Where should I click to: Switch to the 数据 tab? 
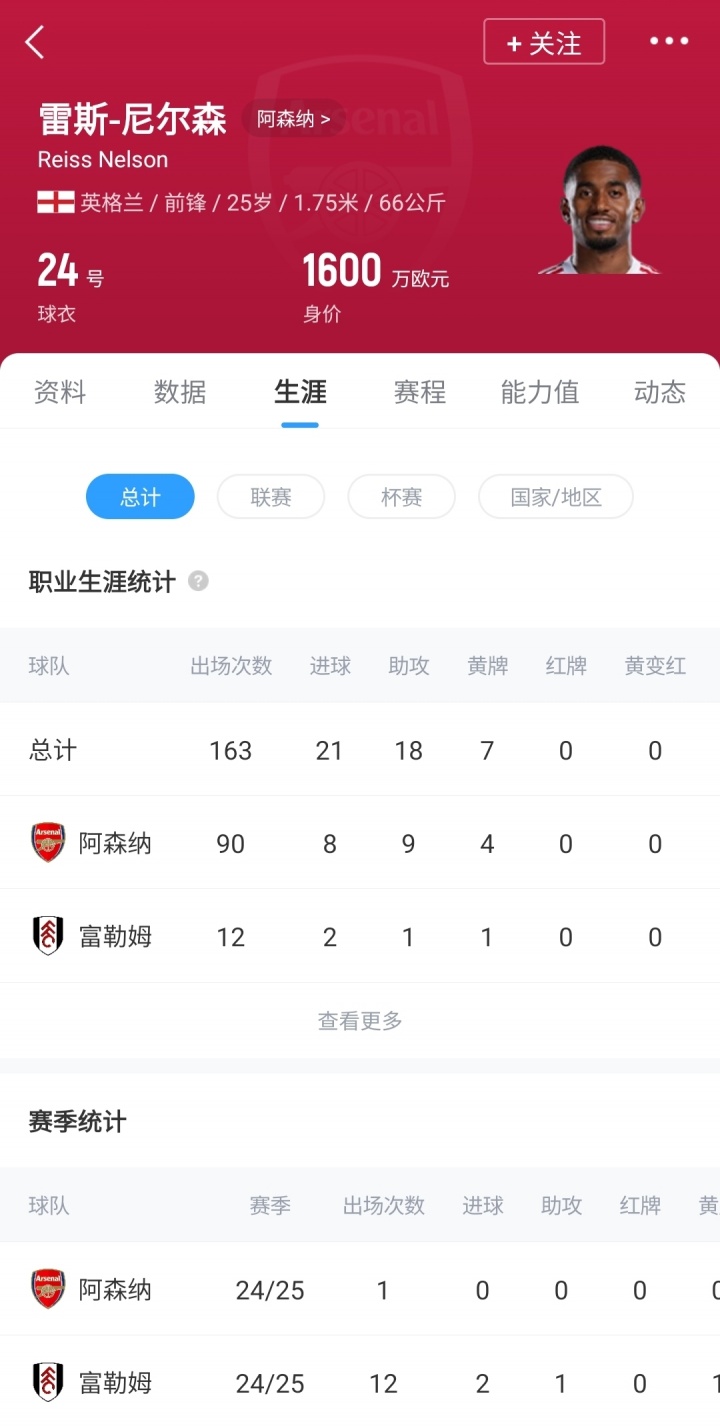(x=180, y=392)
